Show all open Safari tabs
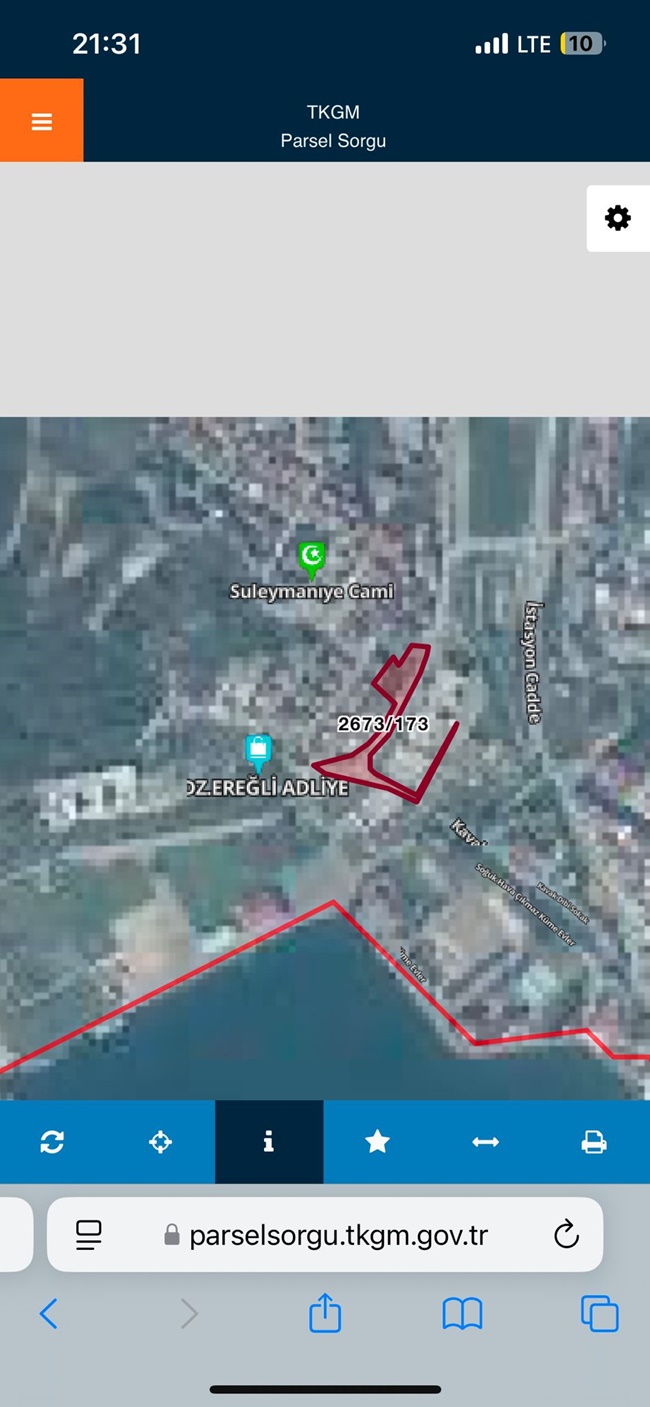Viewport: 650px width, 1407px height. [x=599, y=1313]
